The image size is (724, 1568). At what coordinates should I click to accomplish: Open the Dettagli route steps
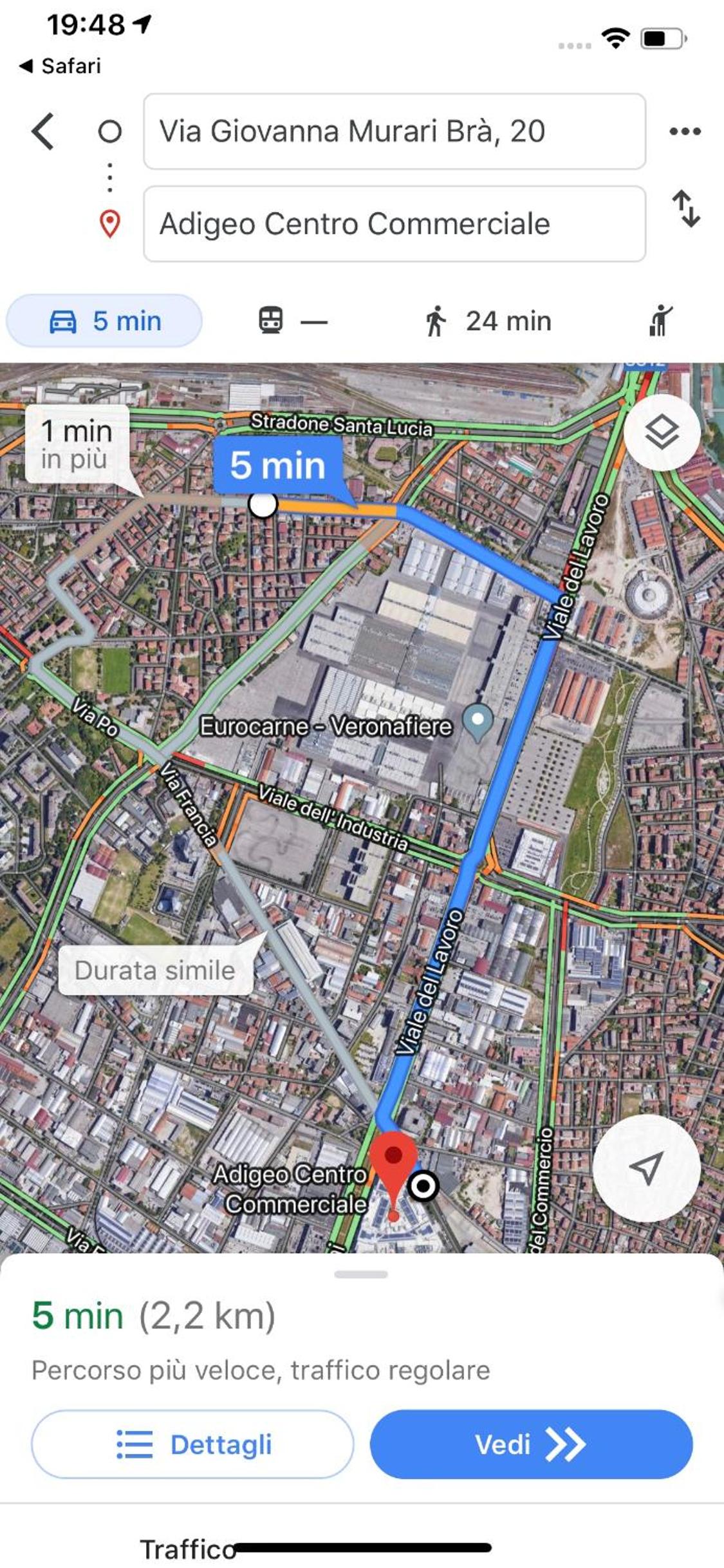click(192, 1444)
